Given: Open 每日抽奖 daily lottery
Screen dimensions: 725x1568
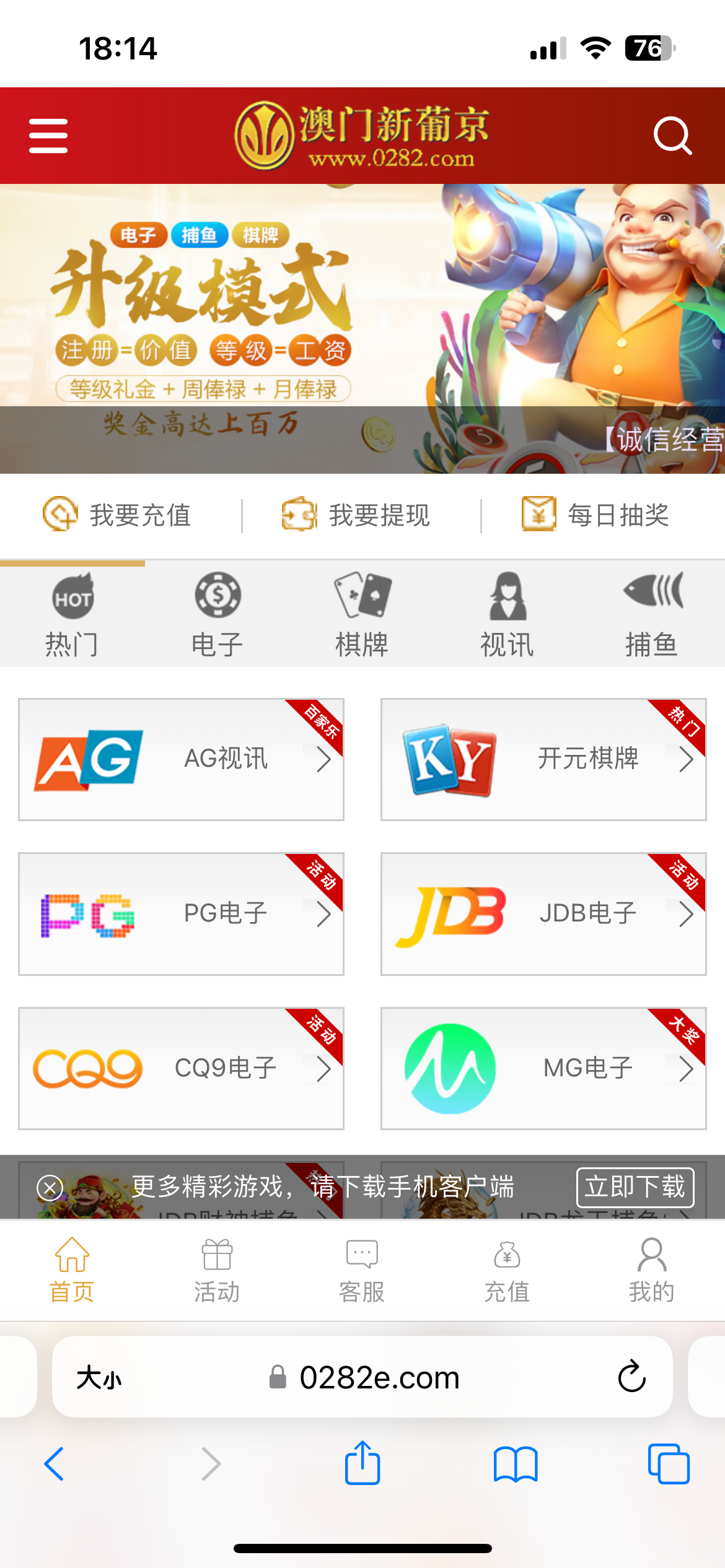Looking at the screenshot, I should (x=596, y=515).
